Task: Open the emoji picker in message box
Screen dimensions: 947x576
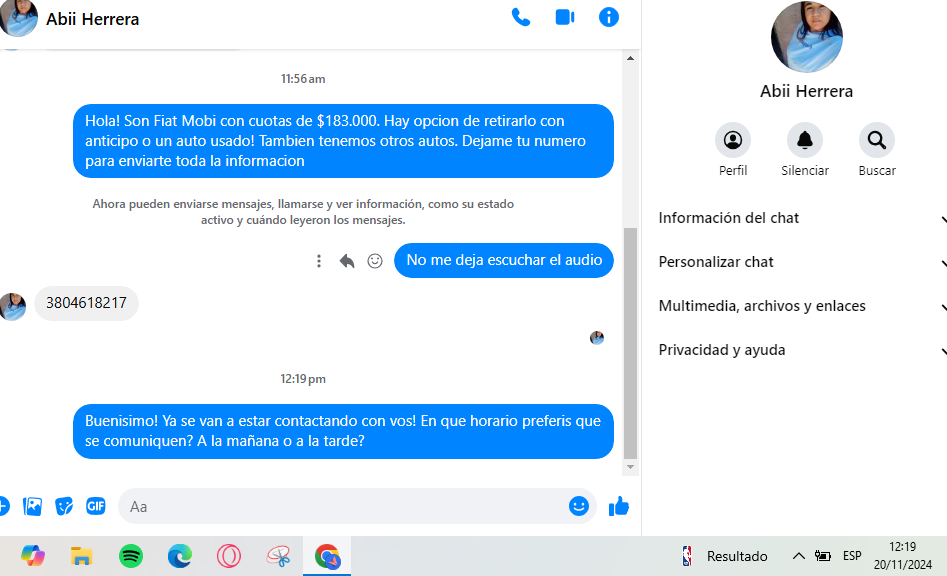Action: coord(578,506)
